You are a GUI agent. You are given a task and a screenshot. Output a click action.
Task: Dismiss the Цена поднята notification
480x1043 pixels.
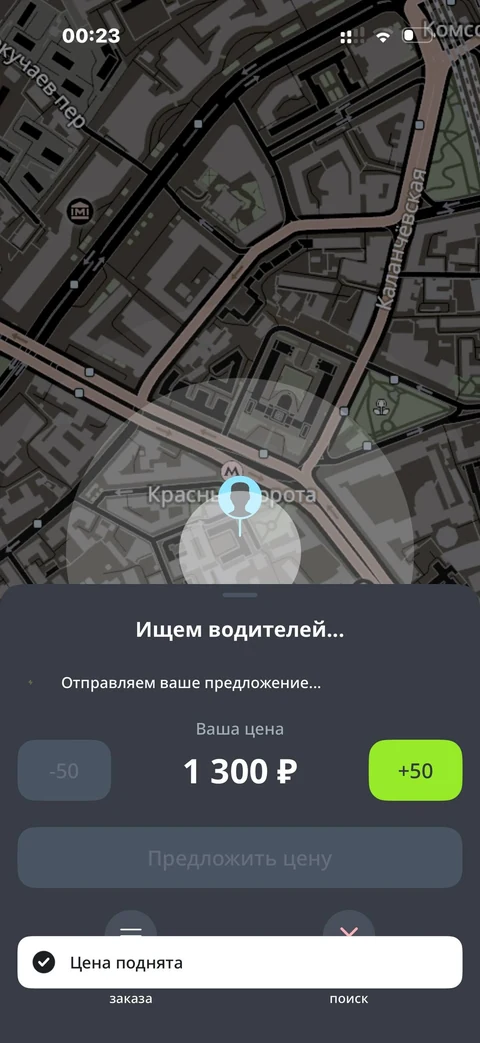(239, 962)
